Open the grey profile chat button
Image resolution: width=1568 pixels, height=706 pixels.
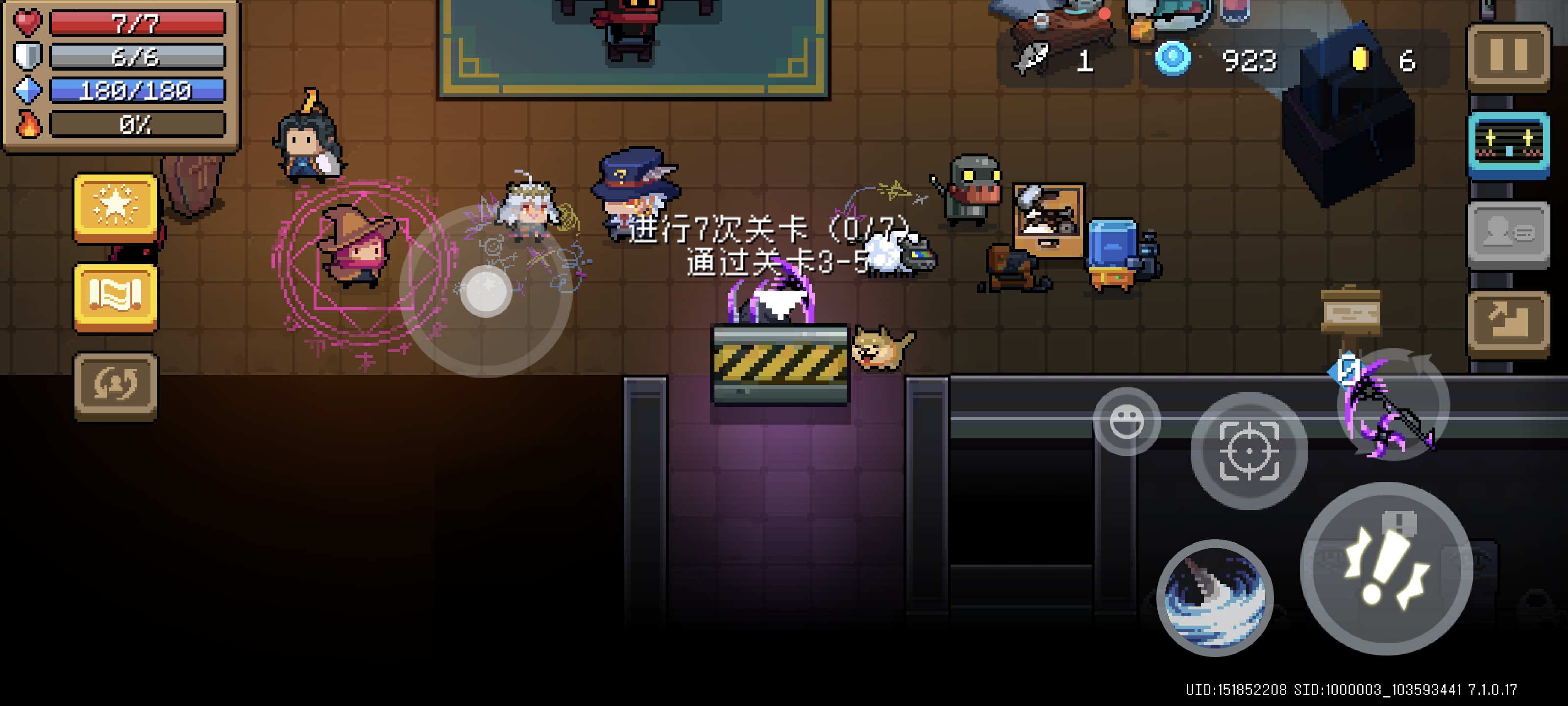pyautogui.click(x=1508, y=234)
